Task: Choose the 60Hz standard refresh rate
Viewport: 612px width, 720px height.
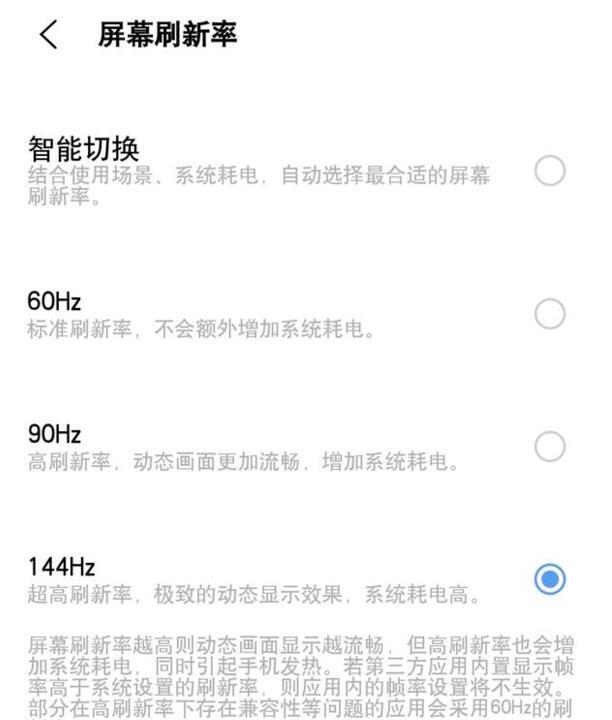Action: pyautogui.click(x=549, y=314)
